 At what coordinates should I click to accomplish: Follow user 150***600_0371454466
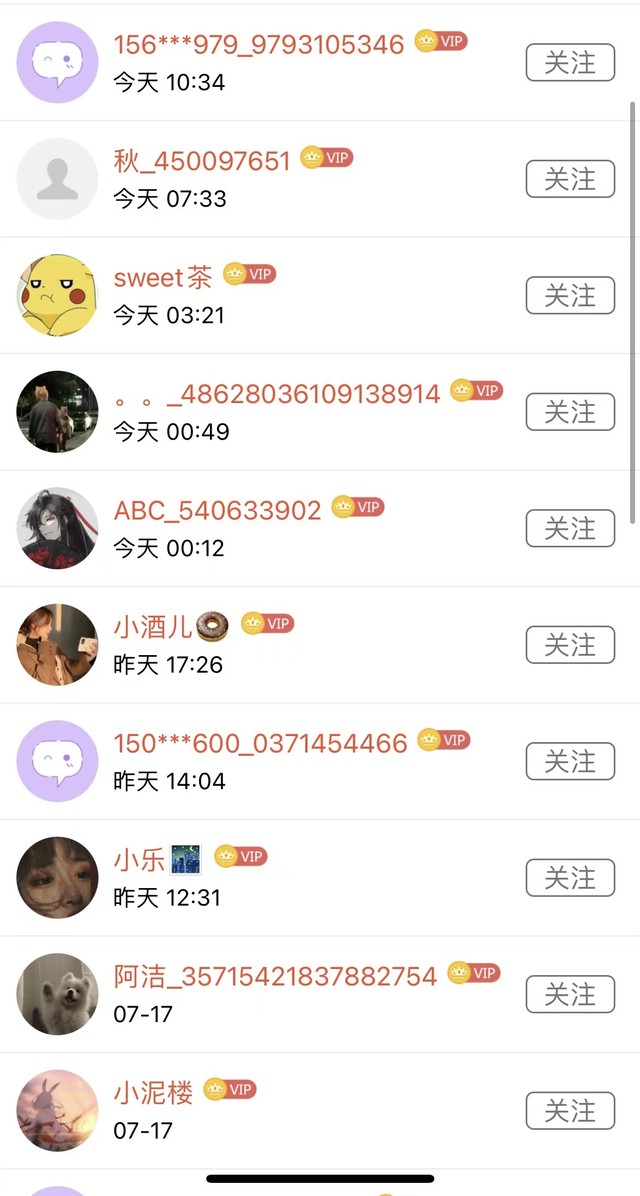pyautogui.click(x=570, y=762)
